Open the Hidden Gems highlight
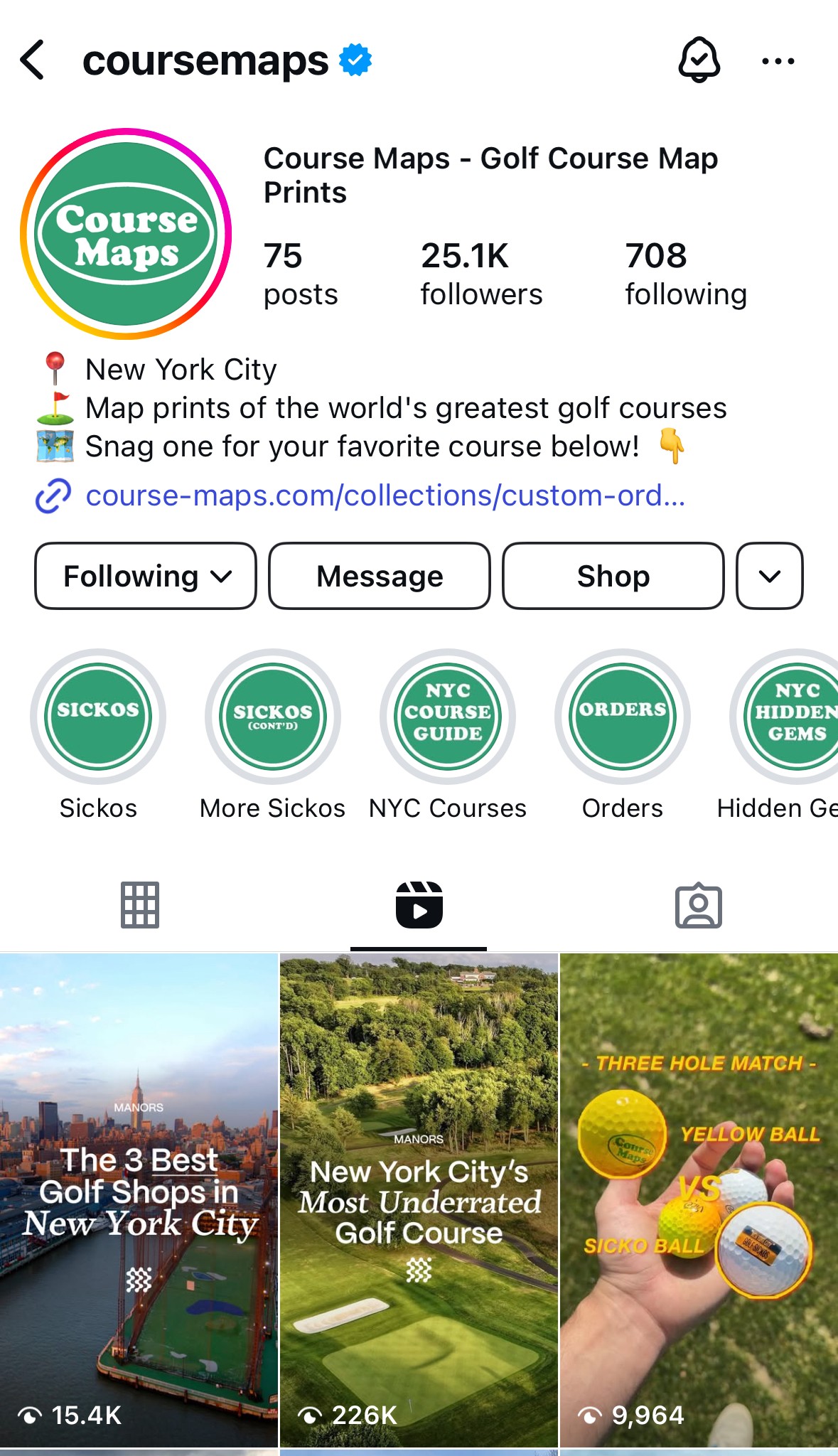Image resolution: width=838 pixels, height=1456 pixels. coord(789,716)
